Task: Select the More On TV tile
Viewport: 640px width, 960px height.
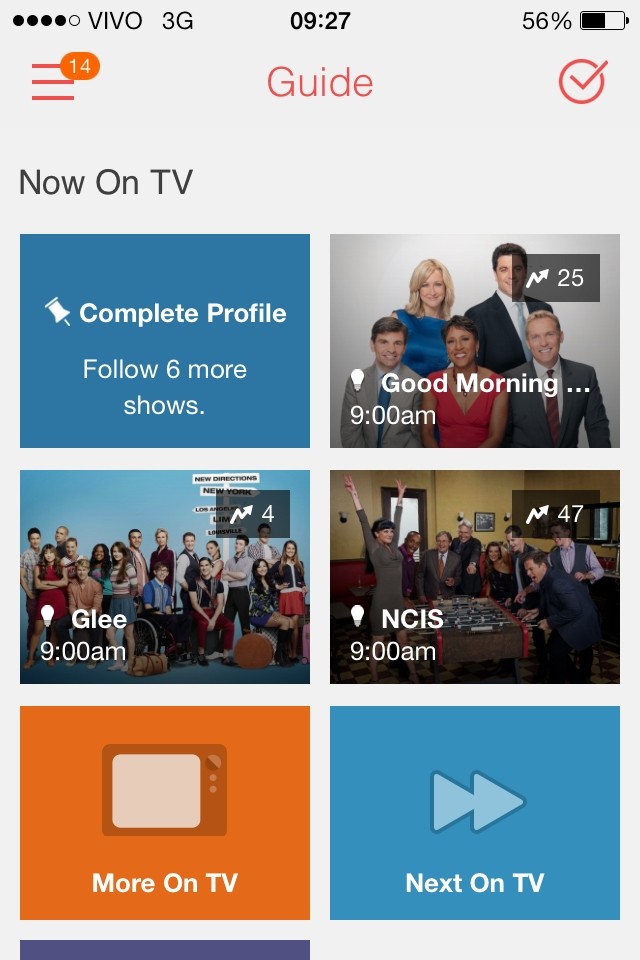Action: pos(165,813)
